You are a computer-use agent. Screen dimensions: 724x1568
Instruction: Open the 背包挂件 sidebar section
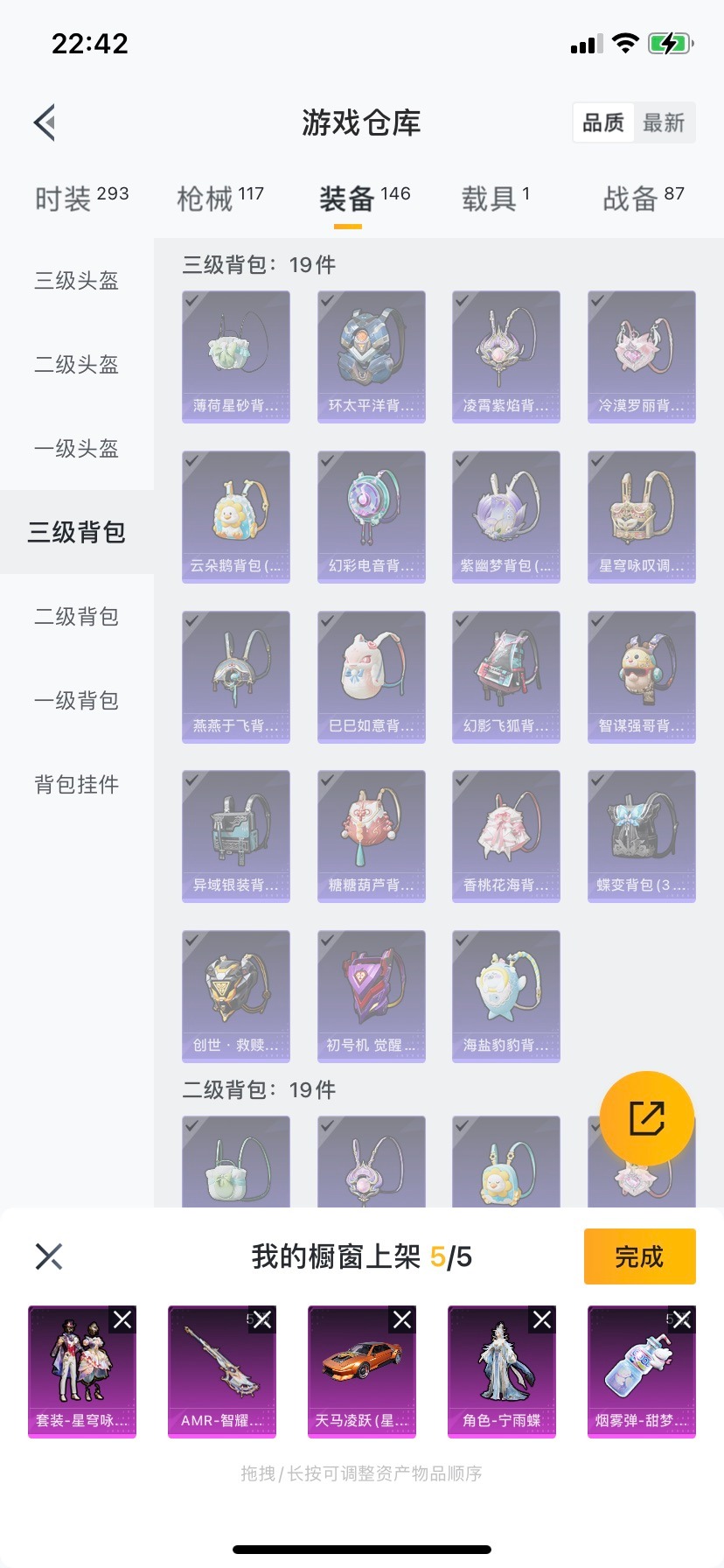tap(75, 785)
